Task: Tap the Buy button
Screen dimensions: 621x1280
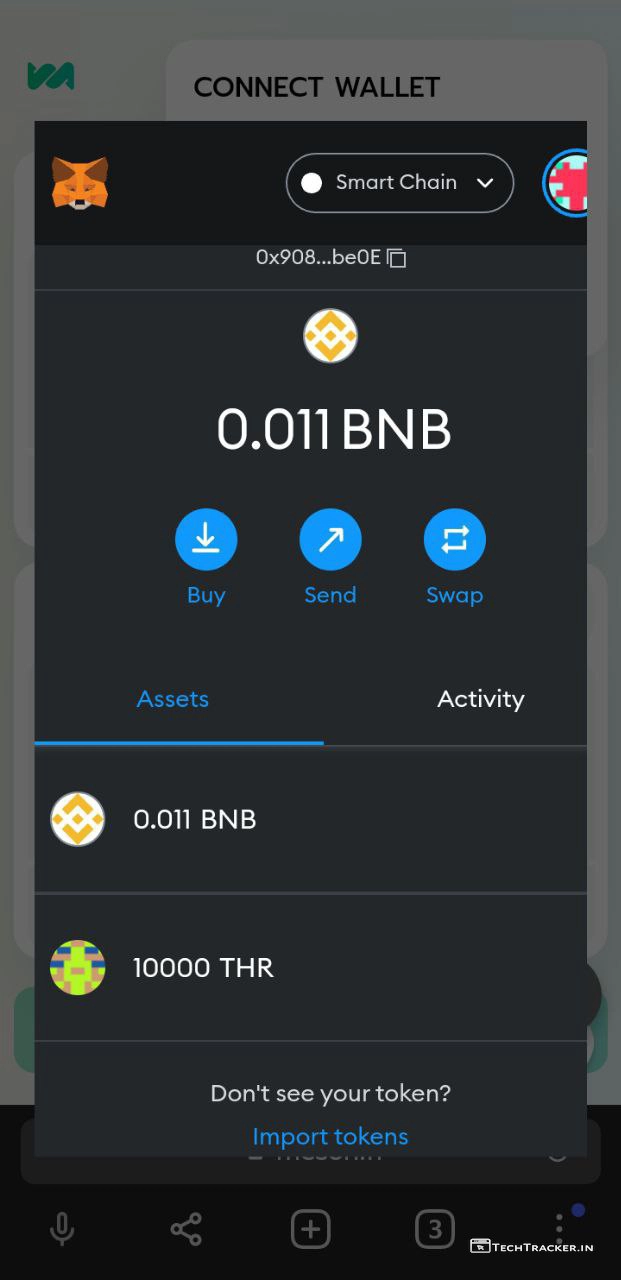Action: [206, 540]
